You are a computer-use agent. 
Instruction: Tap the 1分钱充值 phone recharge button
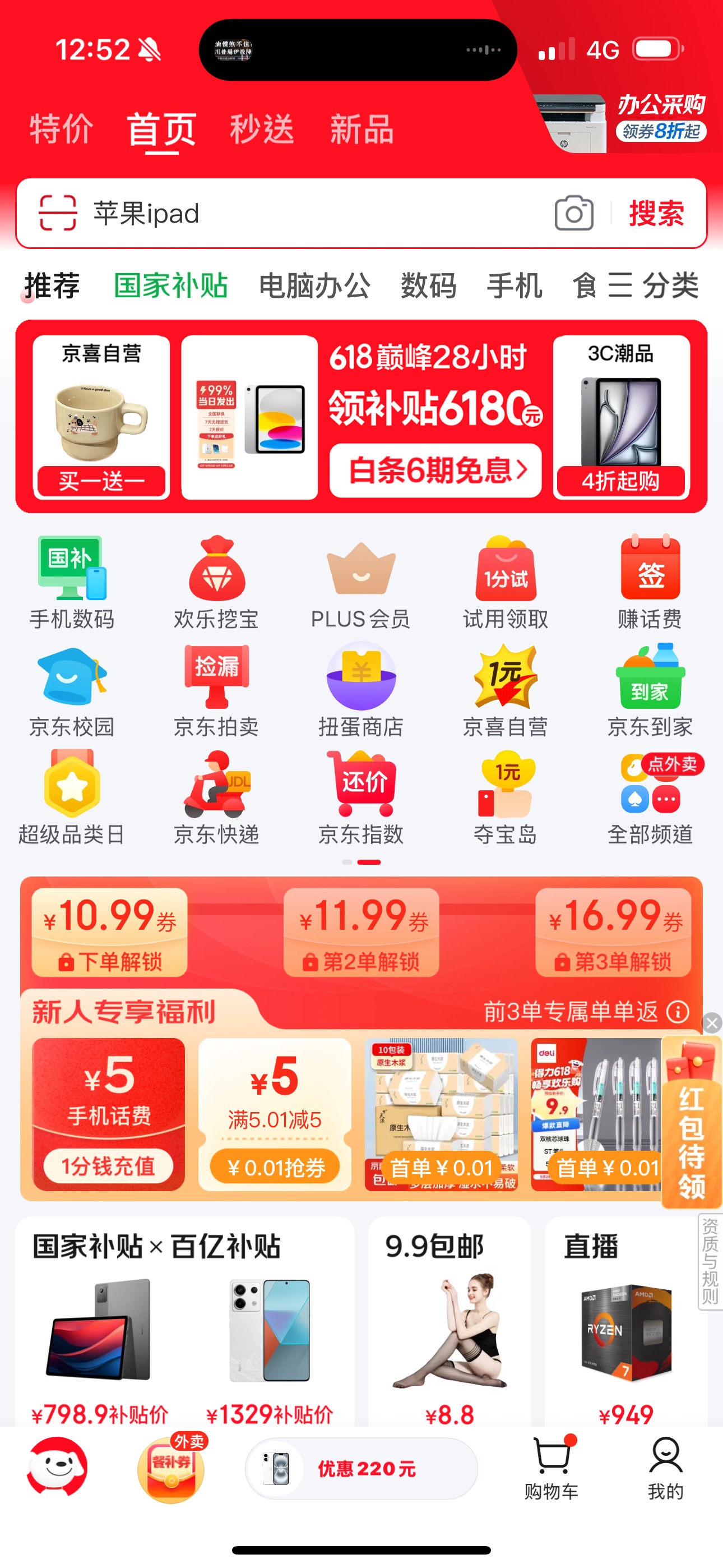(x=108, y=1166)
